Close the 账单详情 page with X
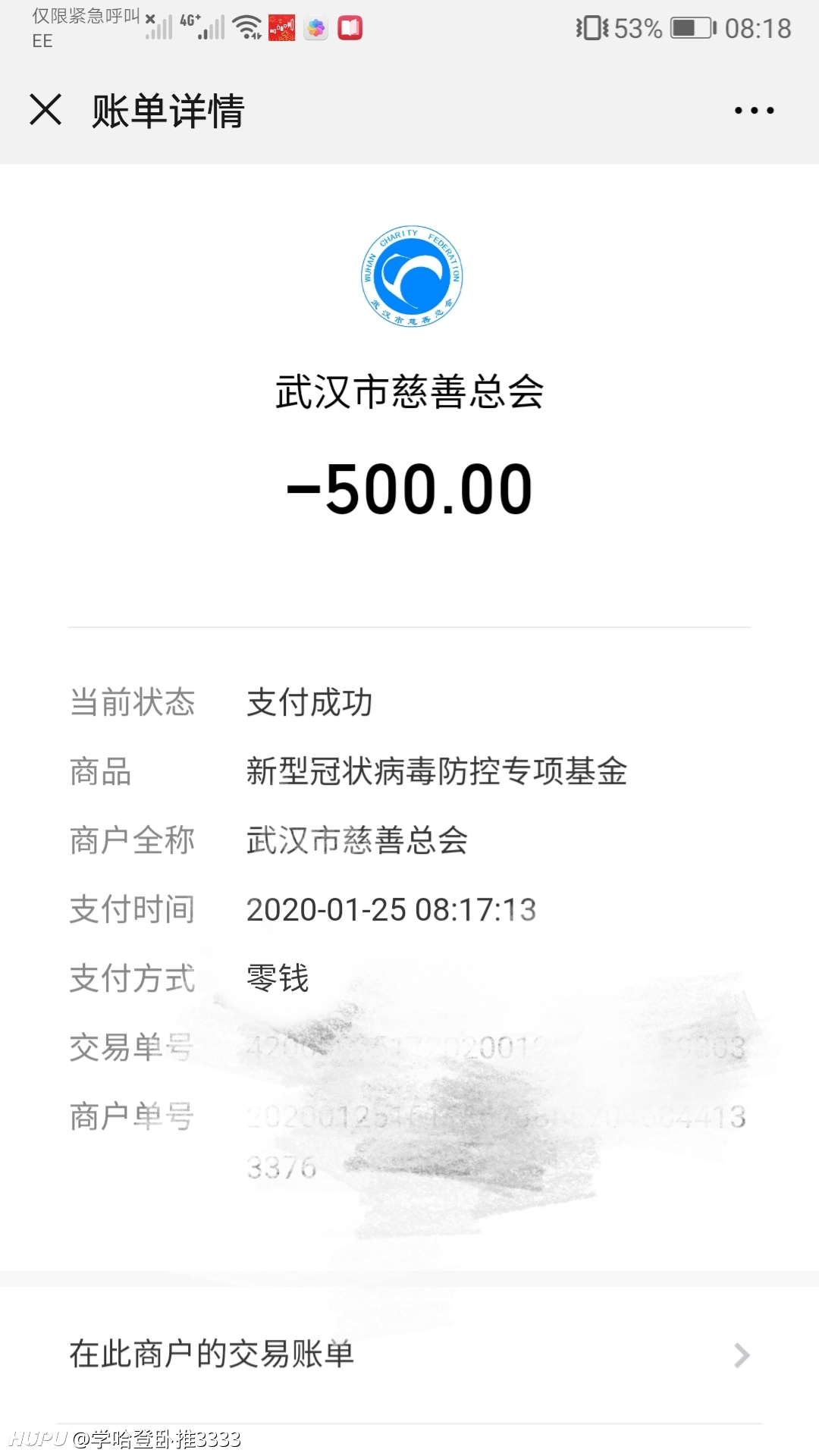 coord(45,110)
